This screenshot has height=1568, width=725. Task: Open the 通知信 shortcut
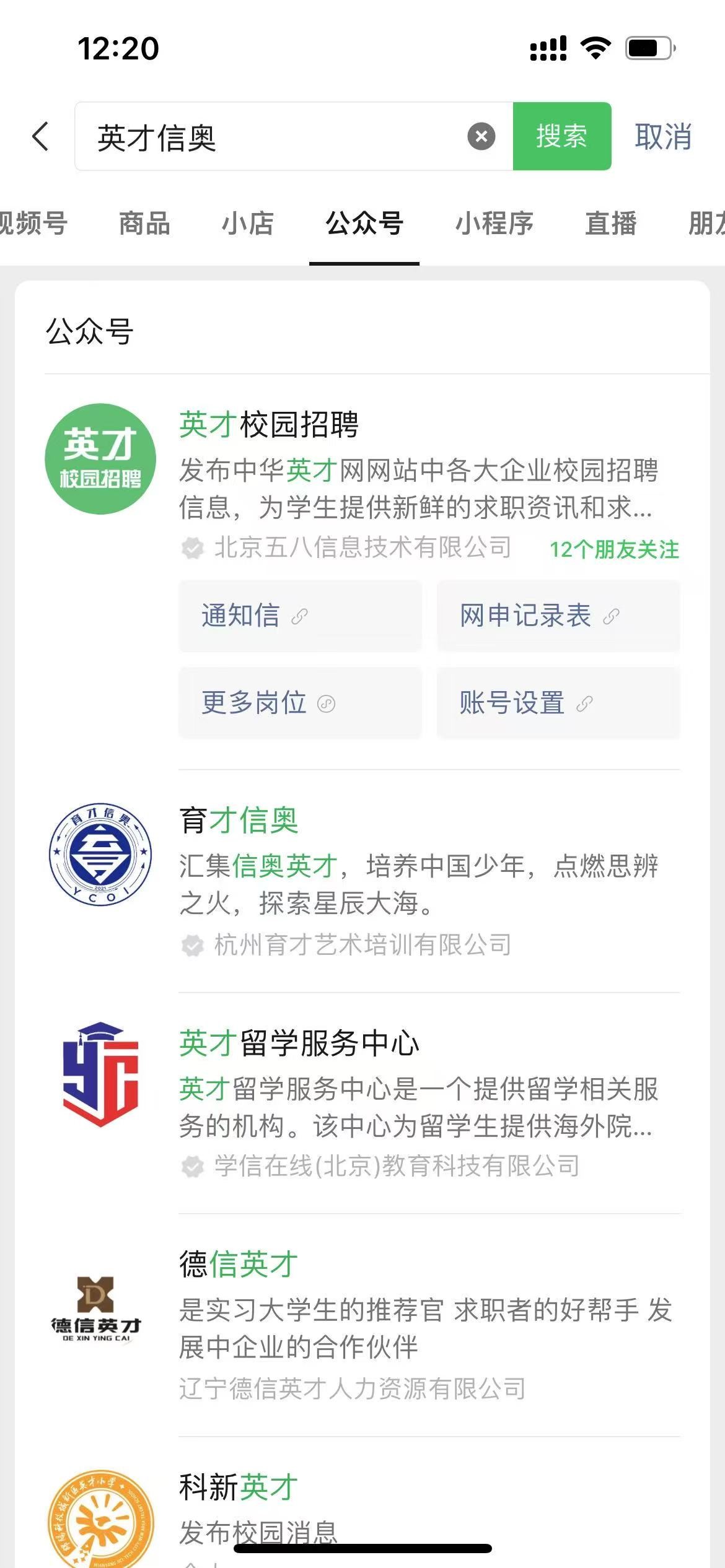pyautogui.click(x=300, y=616)
